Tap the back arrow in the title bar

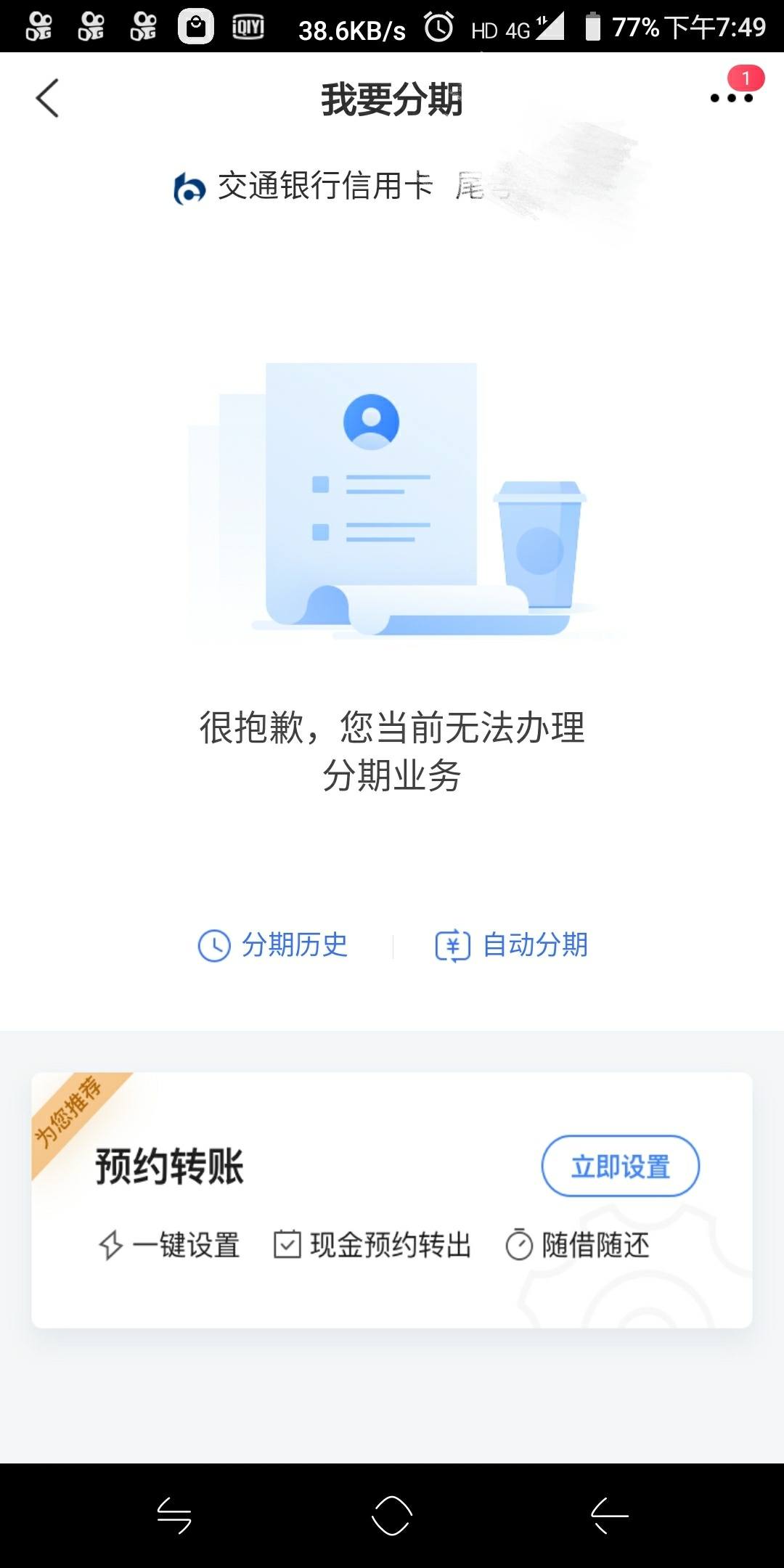[x=48, y=98]
